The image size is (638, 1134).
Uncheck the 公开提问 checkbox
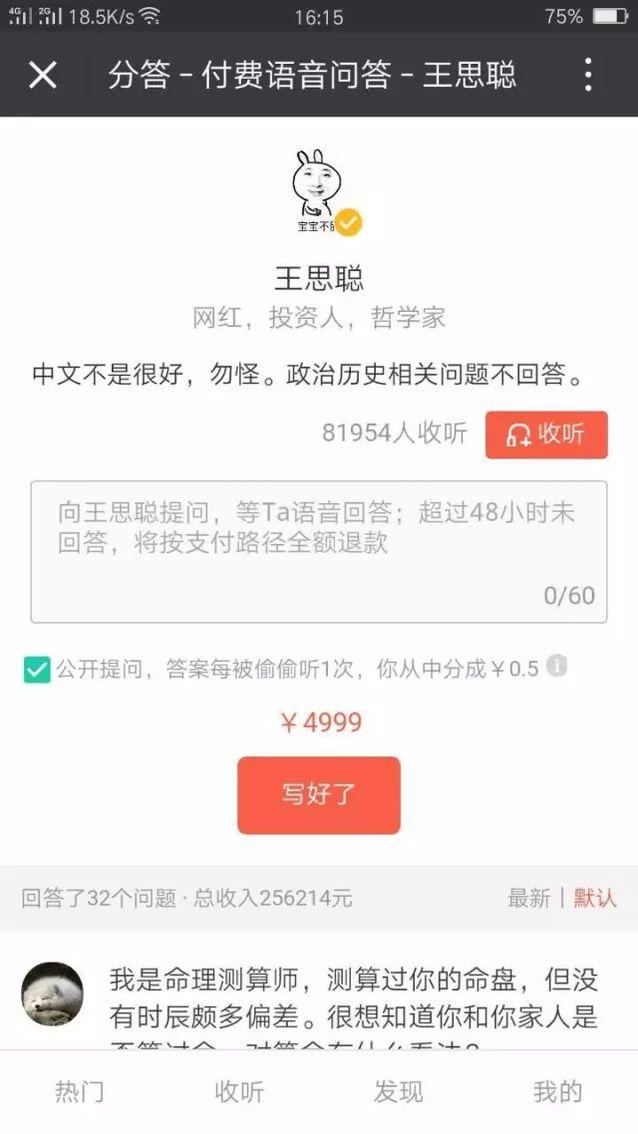point(37,670)
